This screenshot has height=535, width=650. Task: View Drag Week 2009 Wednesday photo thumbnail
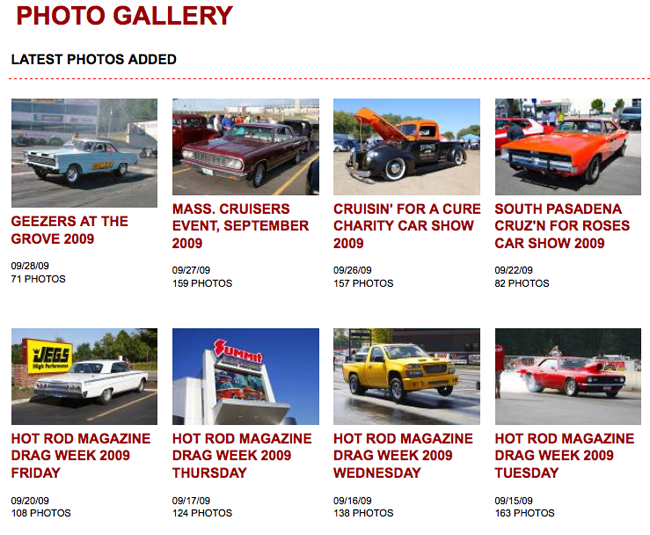click(406, 376)
